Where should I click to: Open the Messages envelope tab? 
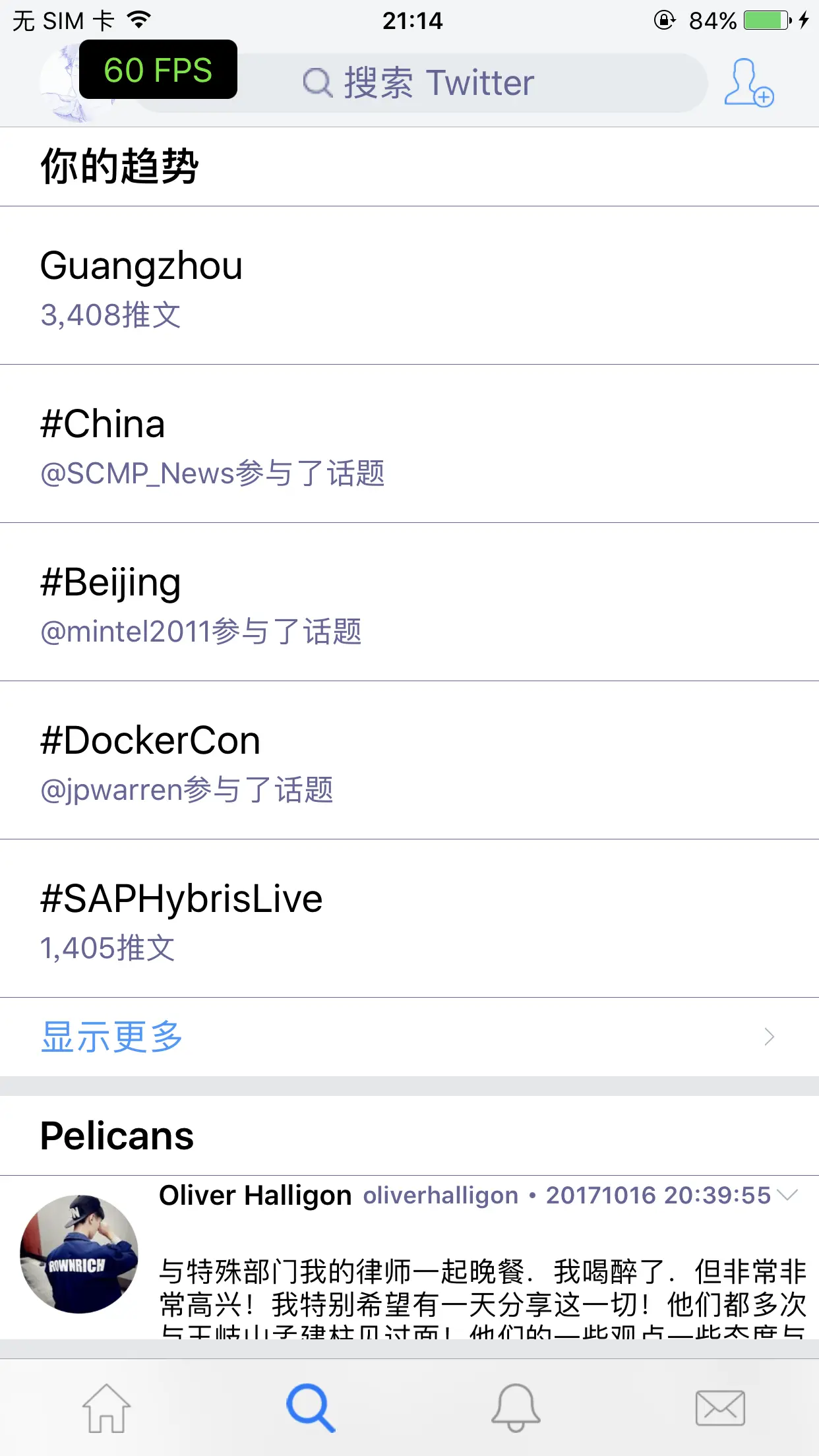click(720, 1408)
